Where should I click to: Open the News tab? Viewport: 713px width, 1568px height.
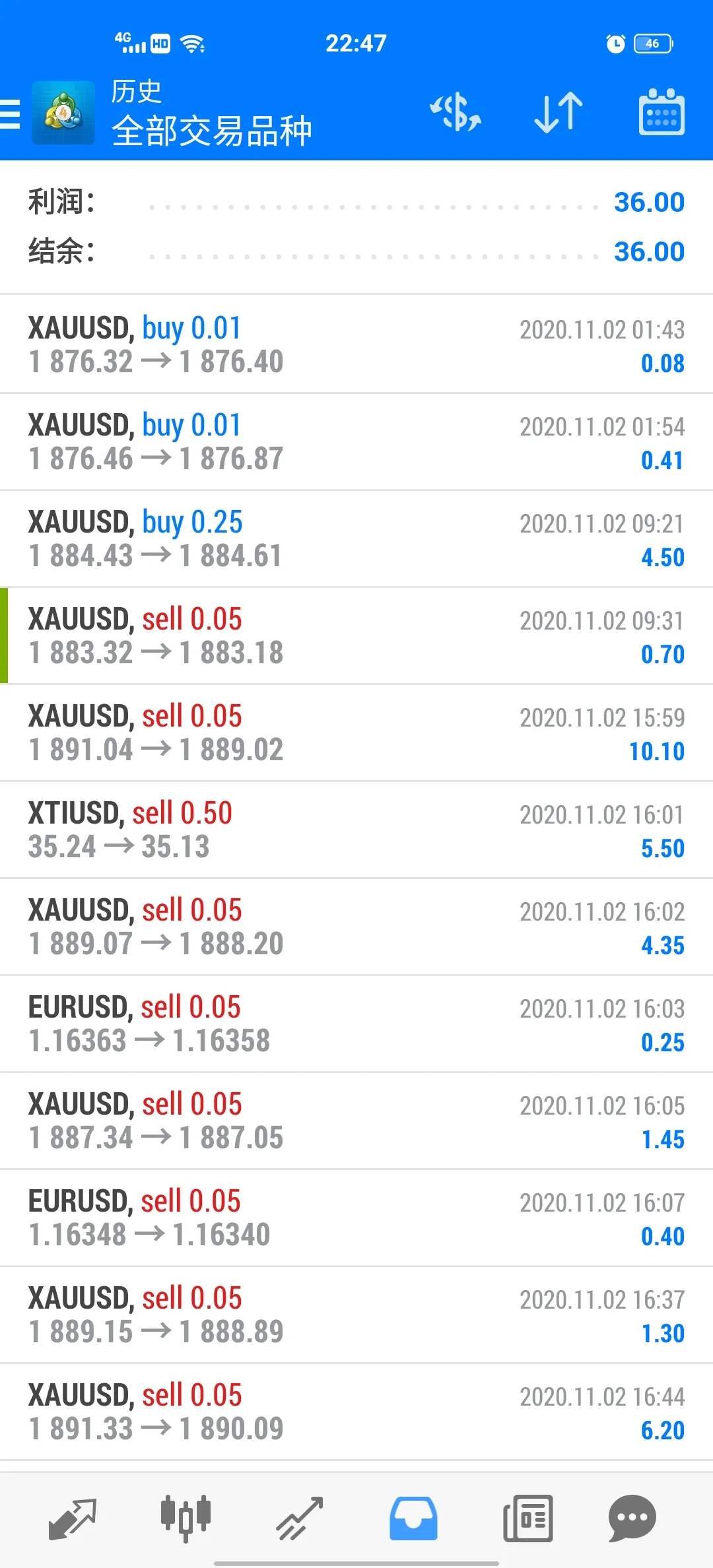tap(527, 1518)
